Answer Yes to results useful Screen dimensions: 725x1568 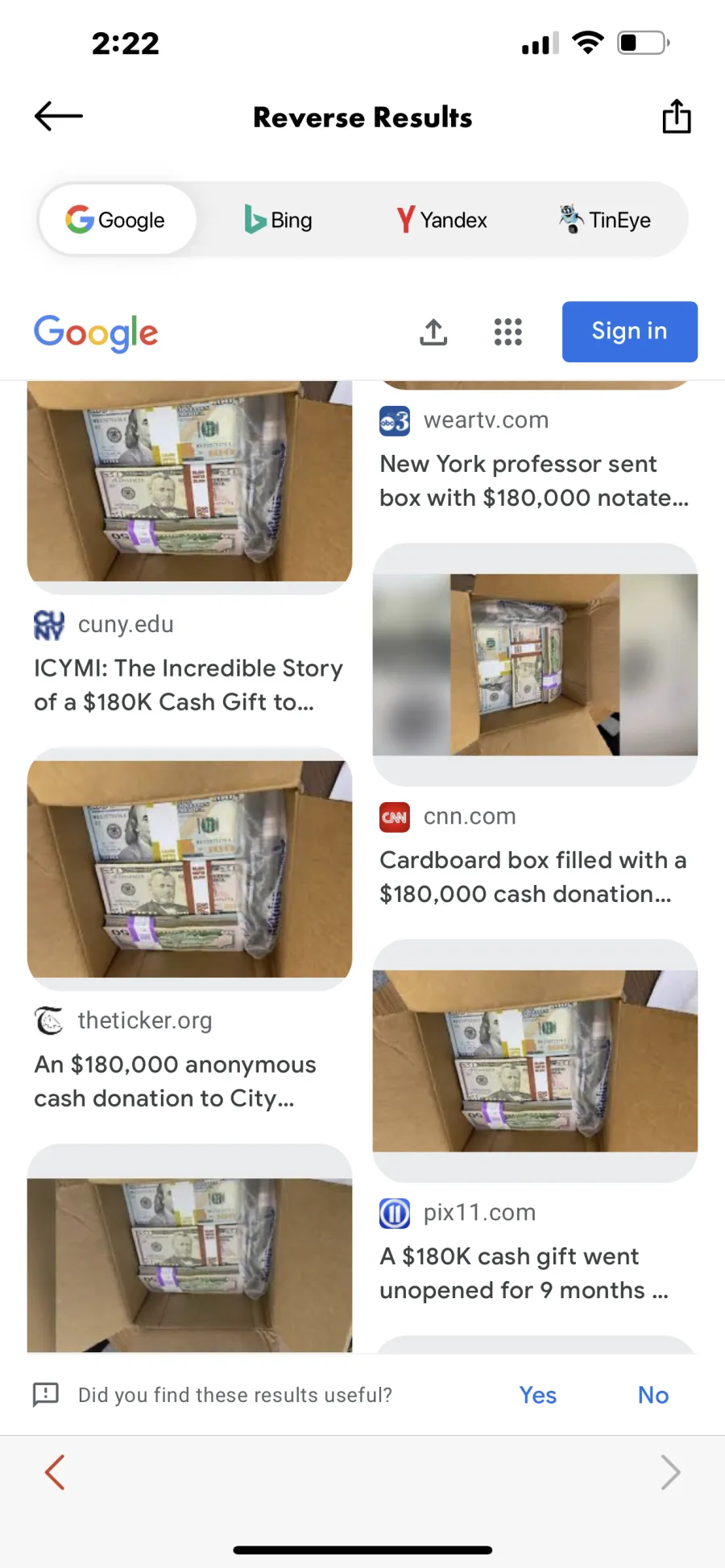tap(537, 1395)
